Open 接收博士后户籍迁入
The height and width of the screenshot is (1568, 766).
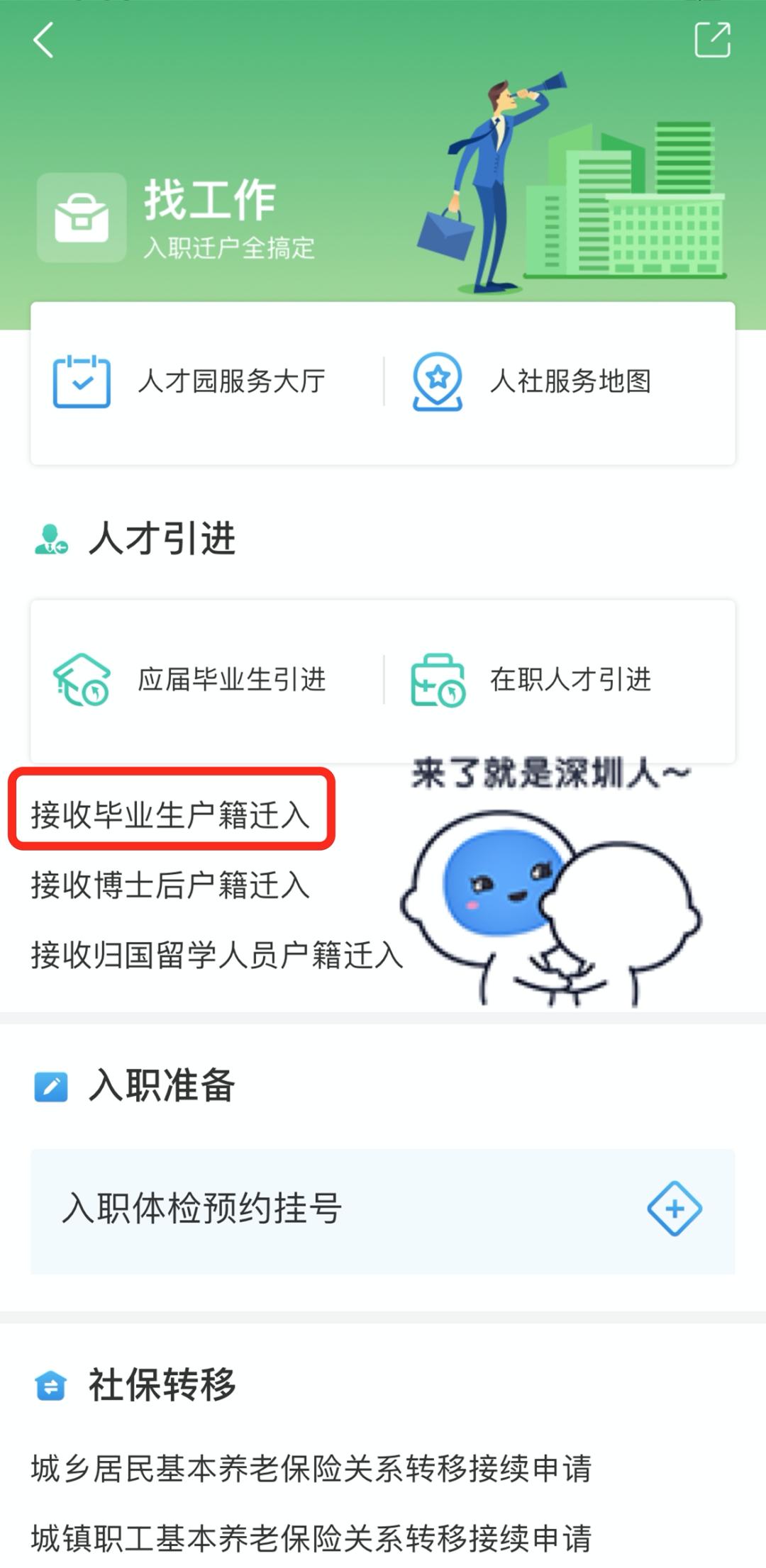170,885
